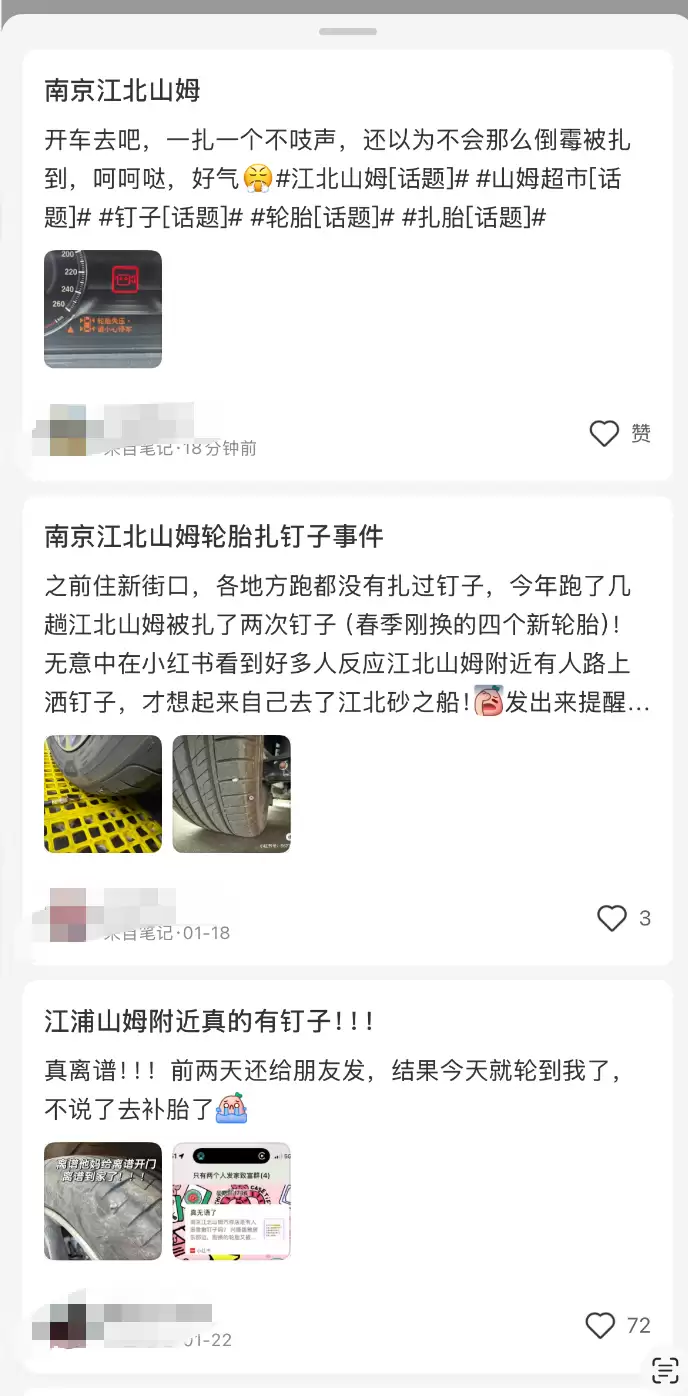Open the note titled 南京江北山姆

pos(123,91)
